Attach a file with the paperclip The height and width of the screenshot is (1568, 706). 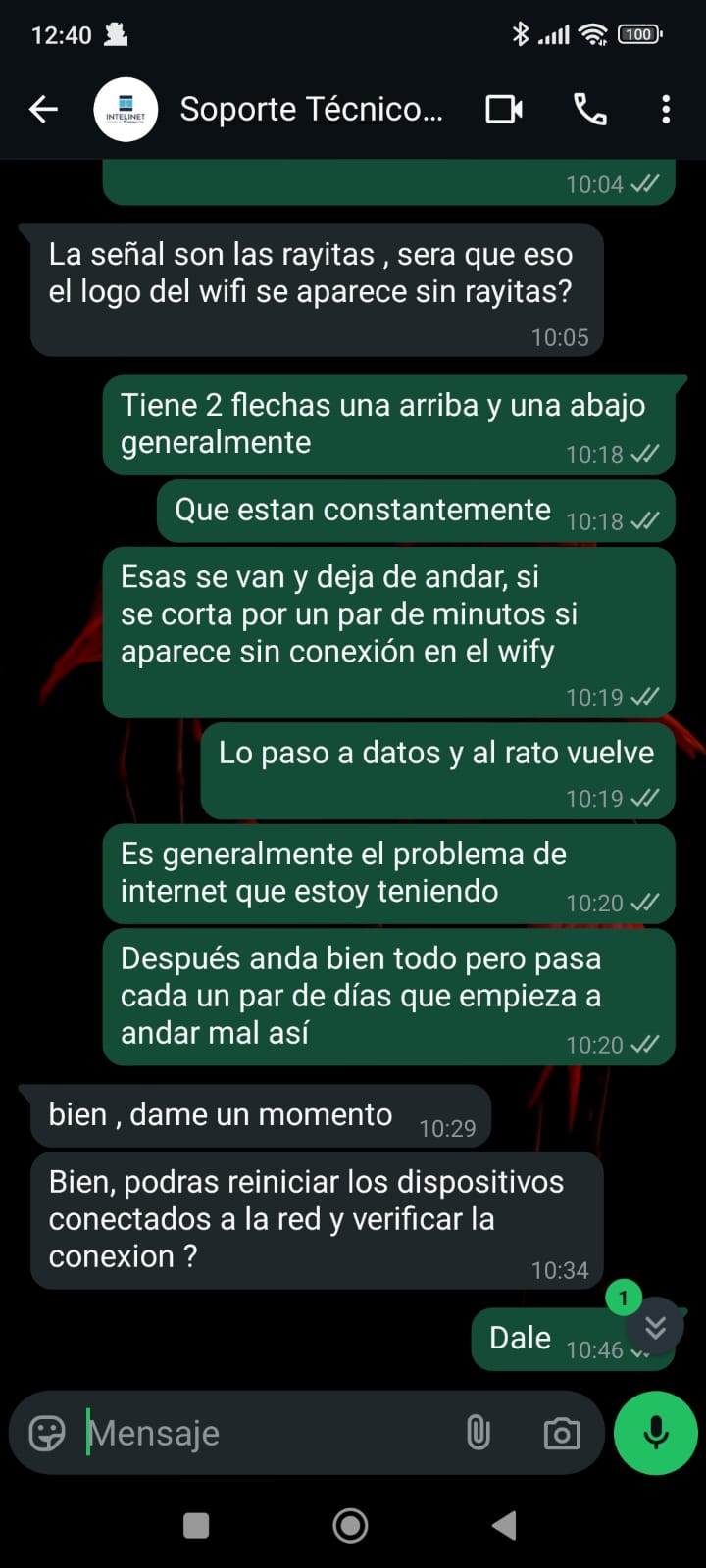click(478, 1434)
